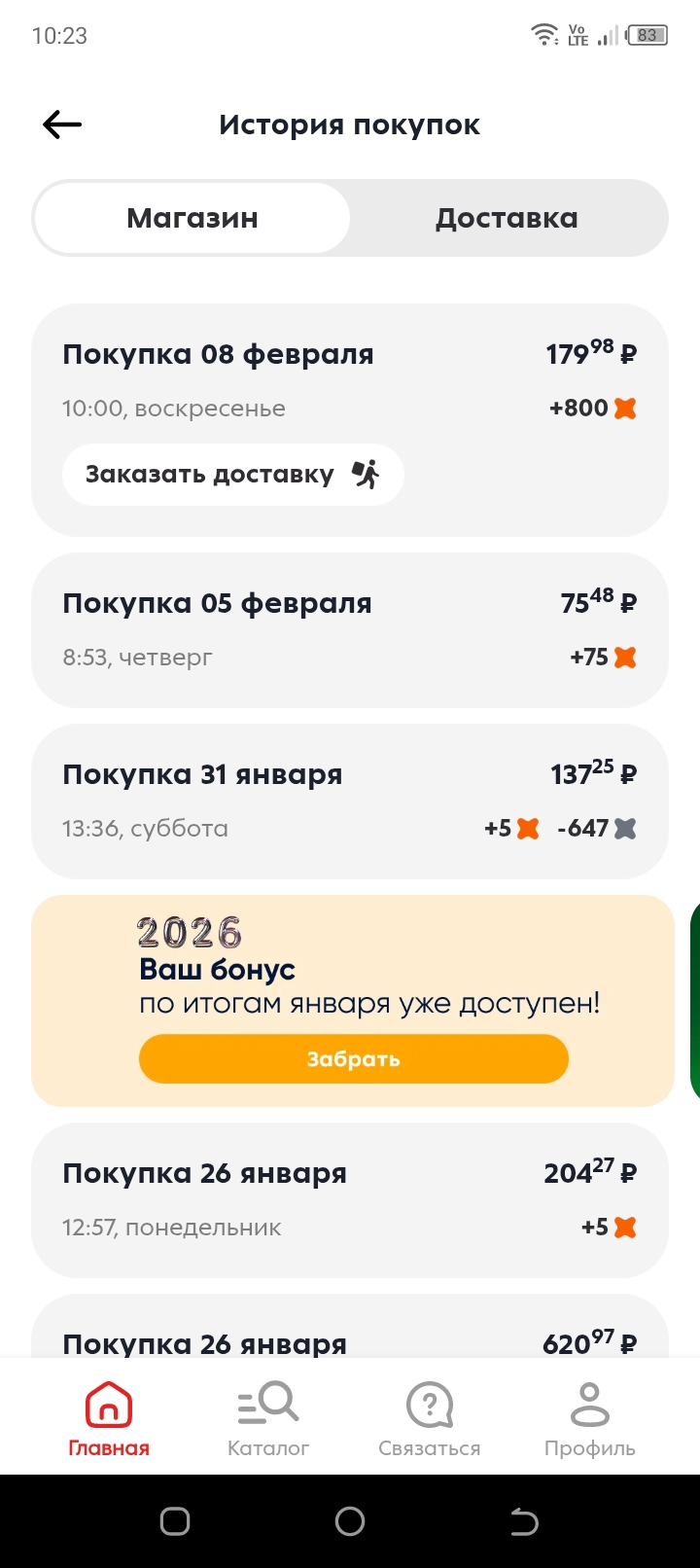Switch to the Доставка tab

tap(507, 218)
